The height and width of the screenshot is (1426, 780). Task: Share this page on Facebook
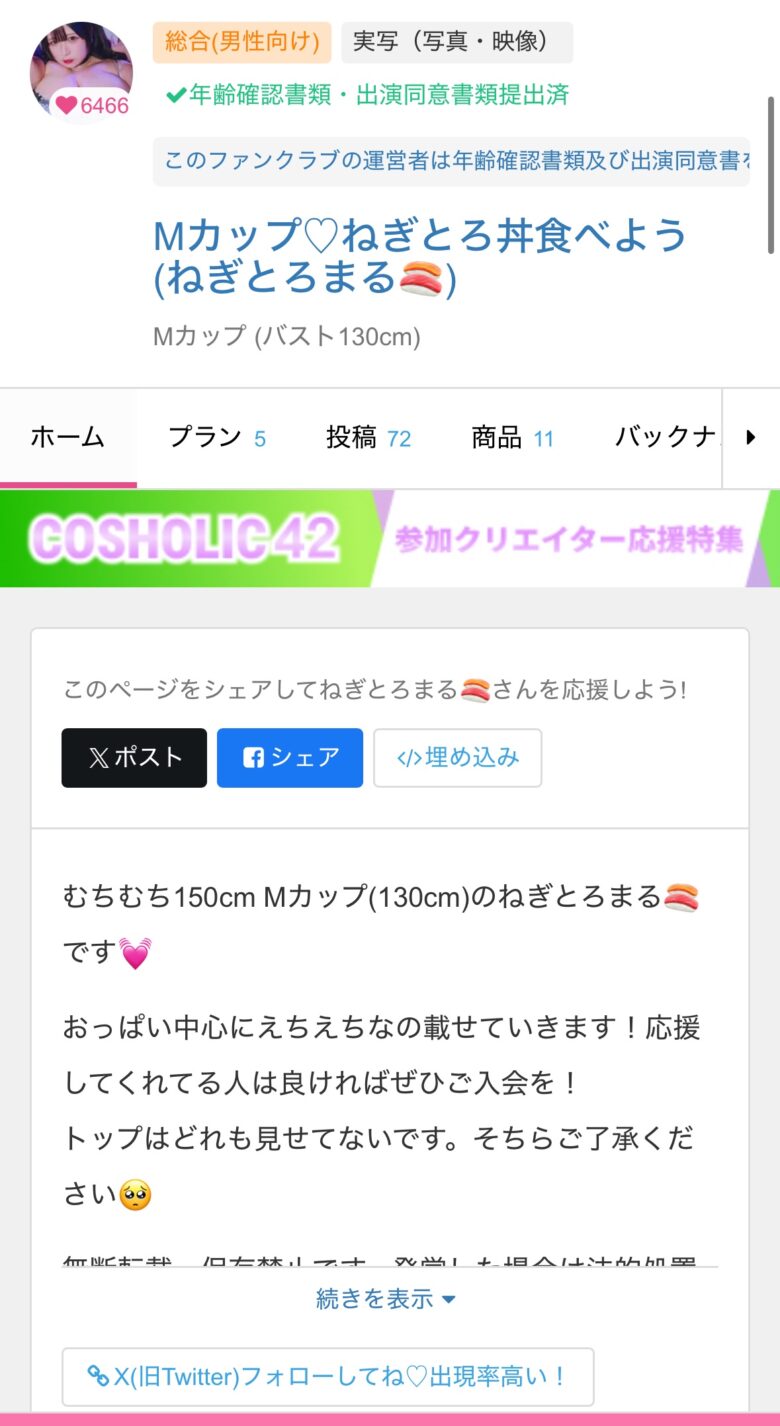(x=290, y=757)
